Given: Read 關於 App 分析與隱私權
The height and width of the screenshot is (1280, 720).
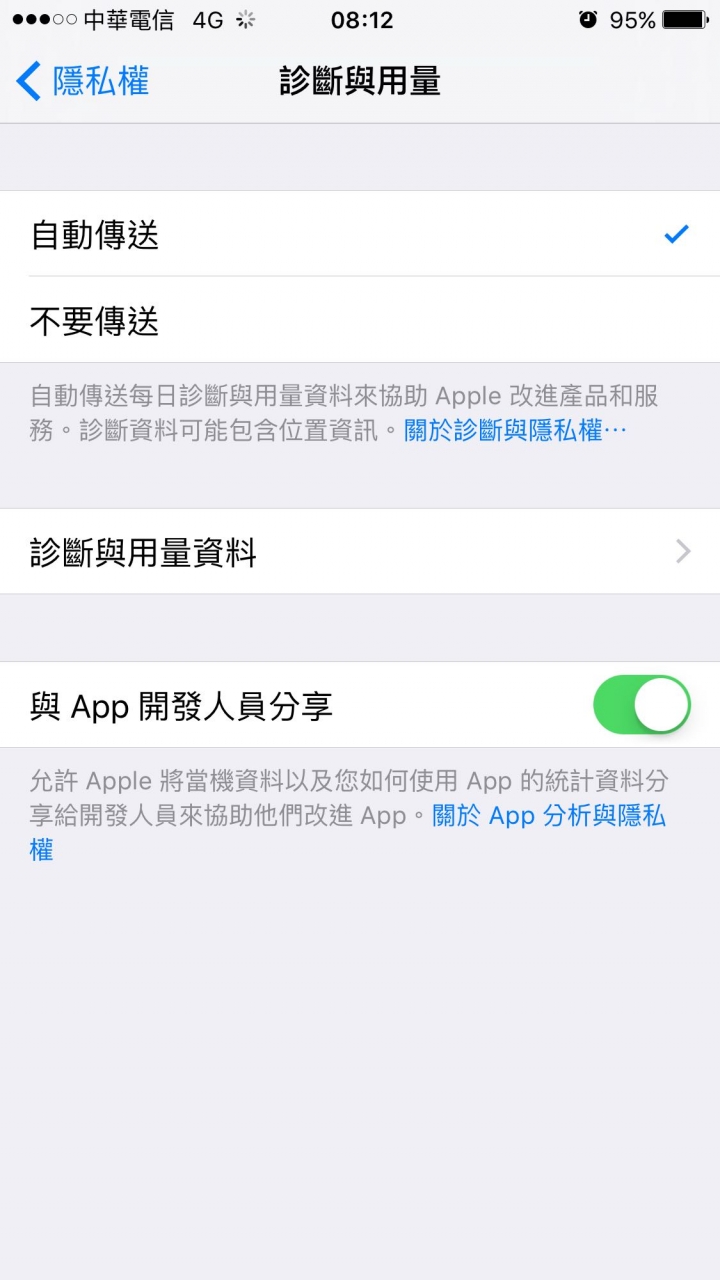Looking at the screenshot, I should tap(548, 816).
